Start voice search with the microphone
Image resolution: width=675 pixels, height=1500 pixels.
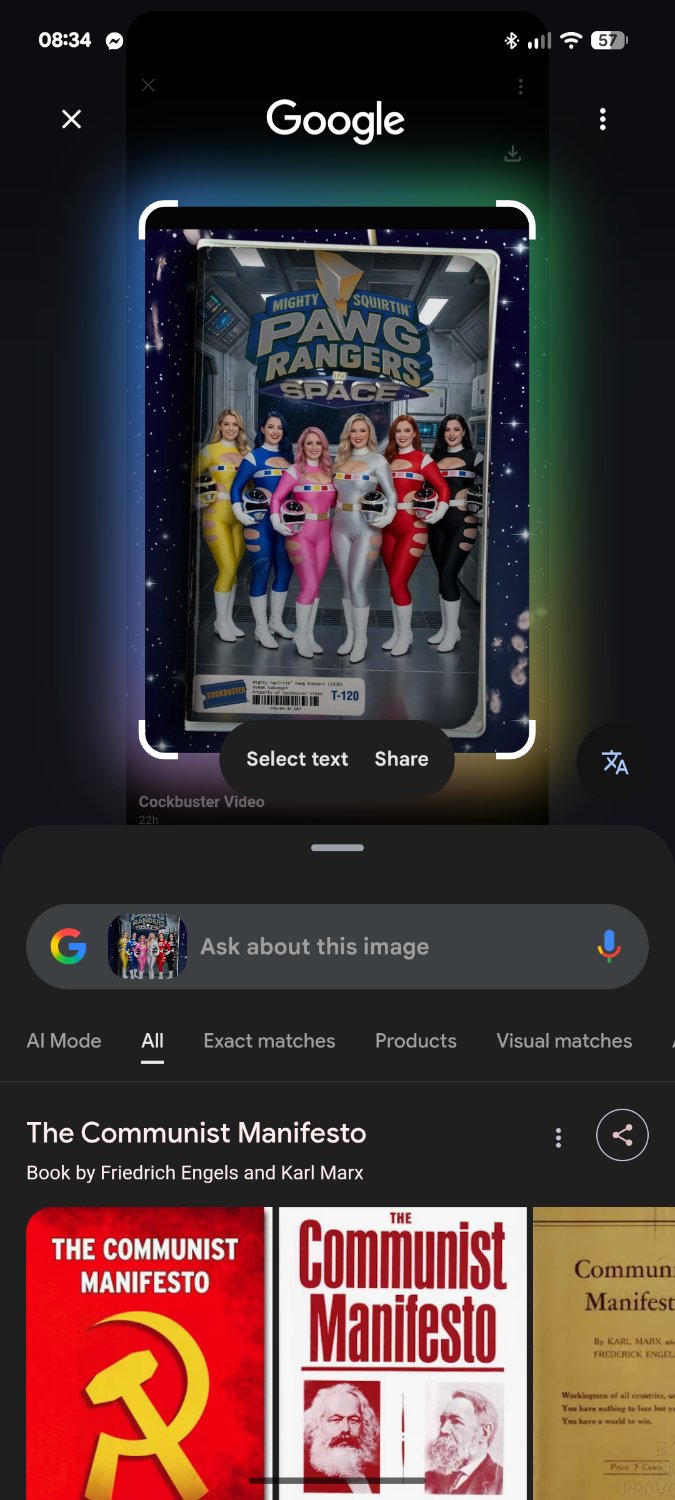tap(608, 946)
